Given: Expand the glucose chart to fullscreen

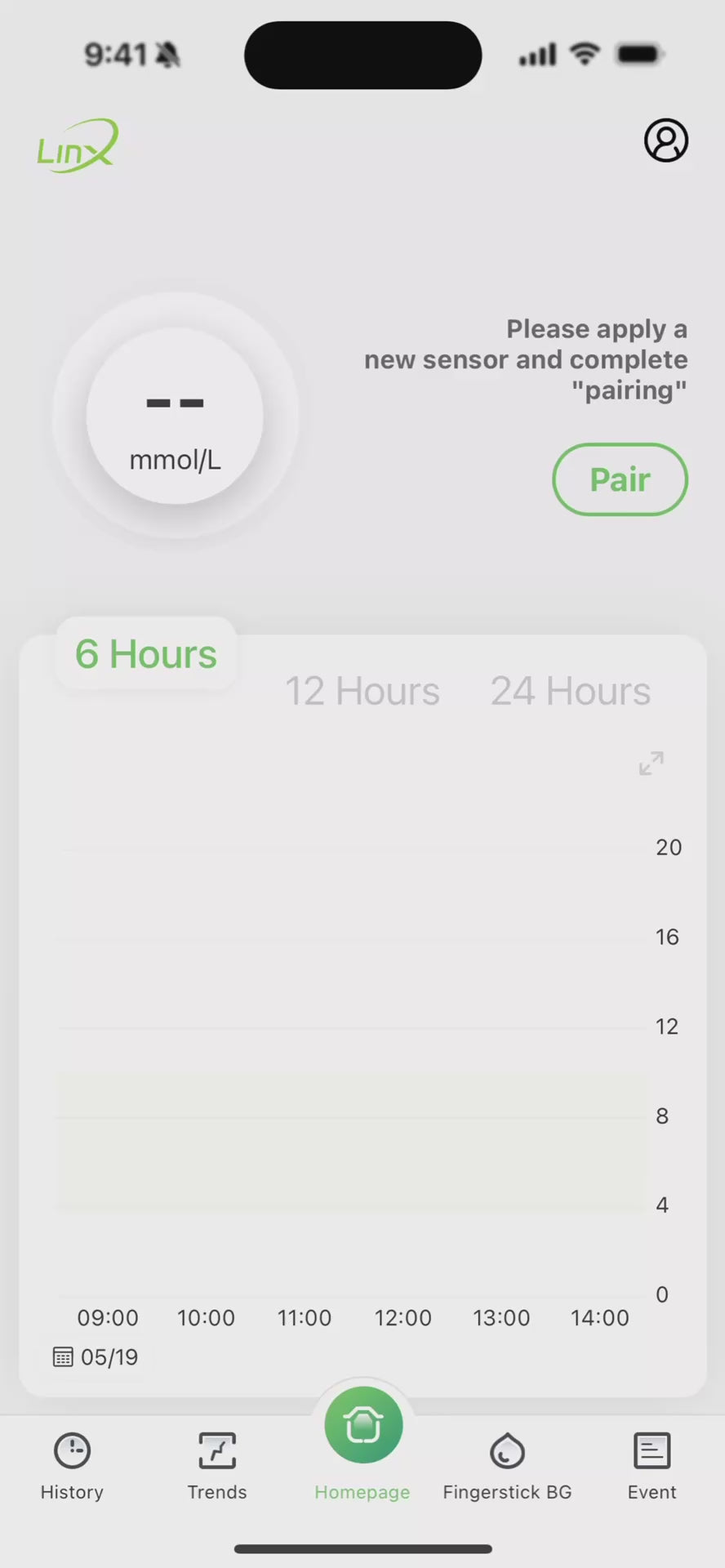Looking at the screenshot, I should point(651,764).
